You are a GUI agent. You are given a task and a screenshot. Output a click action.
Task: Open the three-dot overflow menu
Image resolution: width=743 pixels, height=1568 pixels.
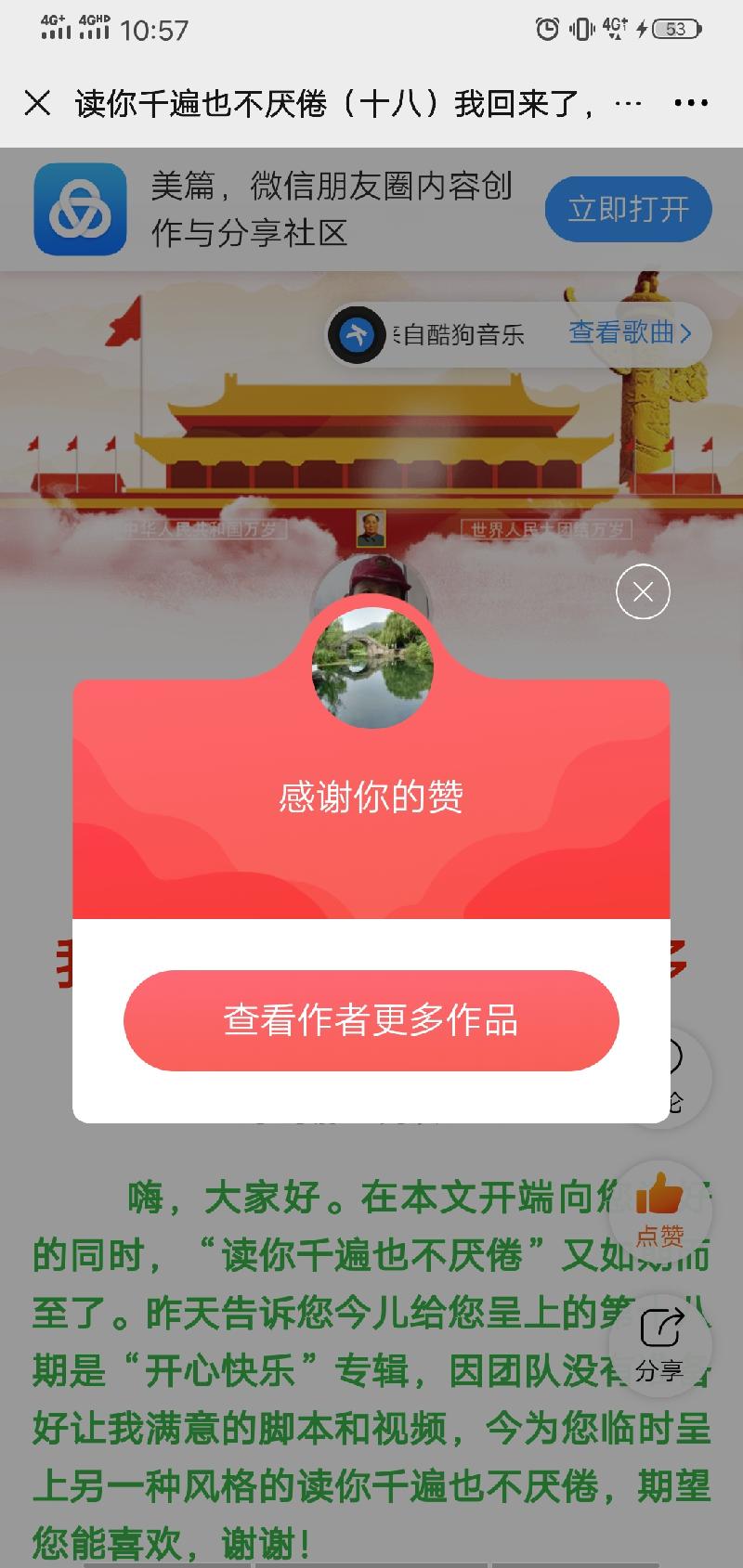tap(691, 103)
